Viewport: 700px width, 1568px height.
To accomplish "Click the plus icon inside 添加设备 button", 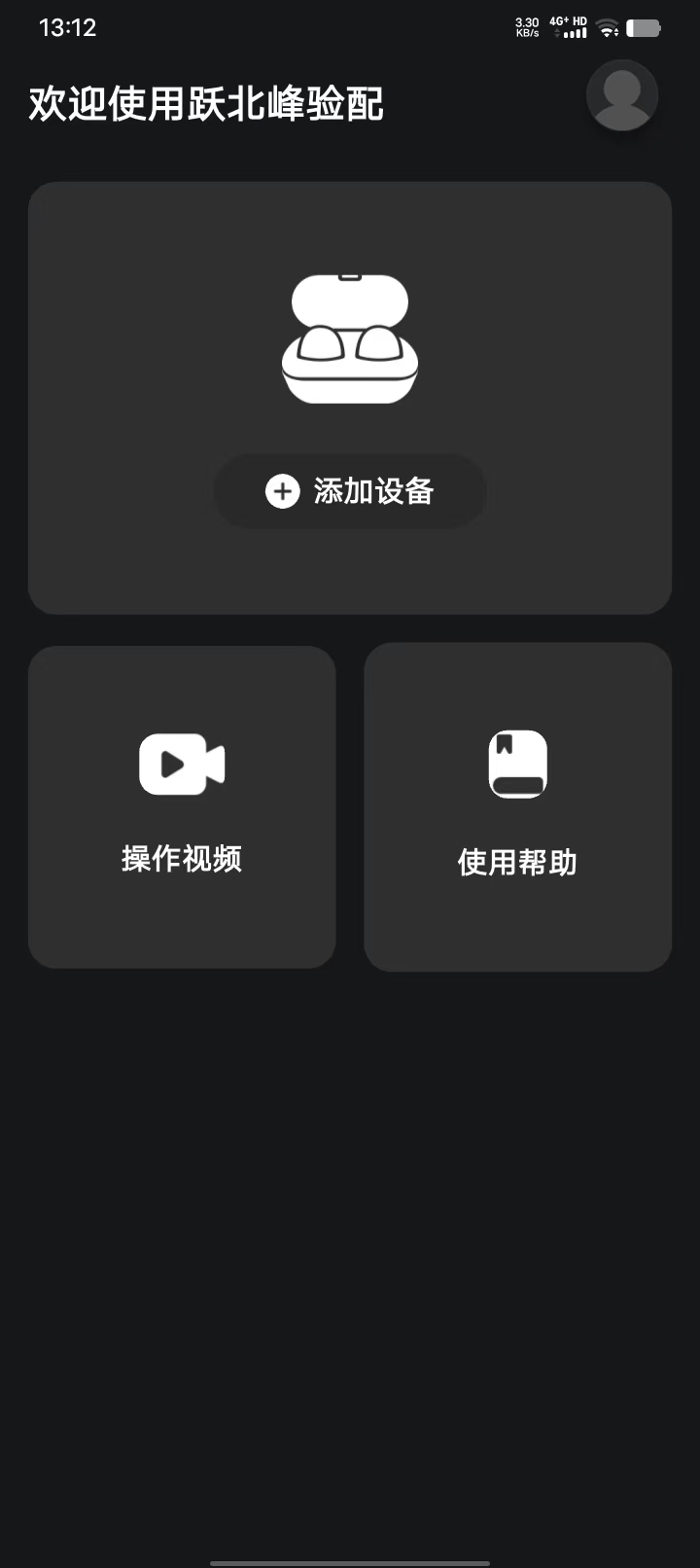I will pos(282,491).
